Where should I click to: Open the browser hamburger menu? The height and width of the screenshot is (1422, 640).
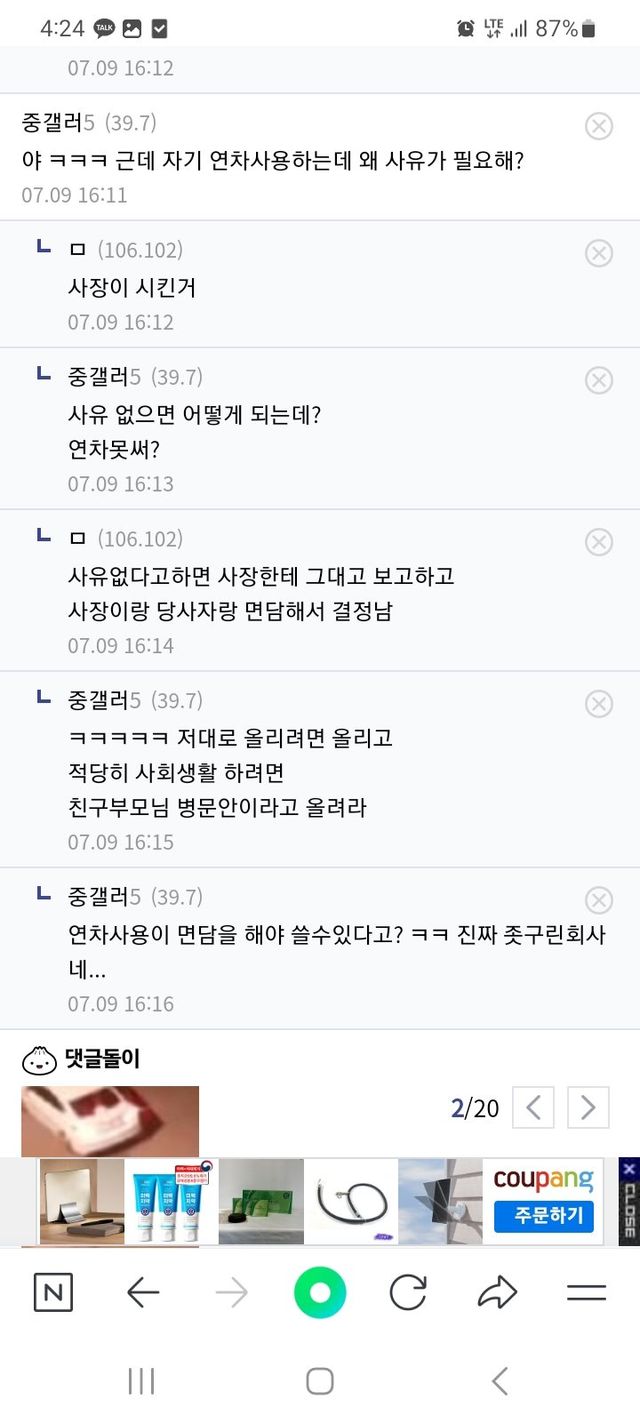(x=587, y=1293)
